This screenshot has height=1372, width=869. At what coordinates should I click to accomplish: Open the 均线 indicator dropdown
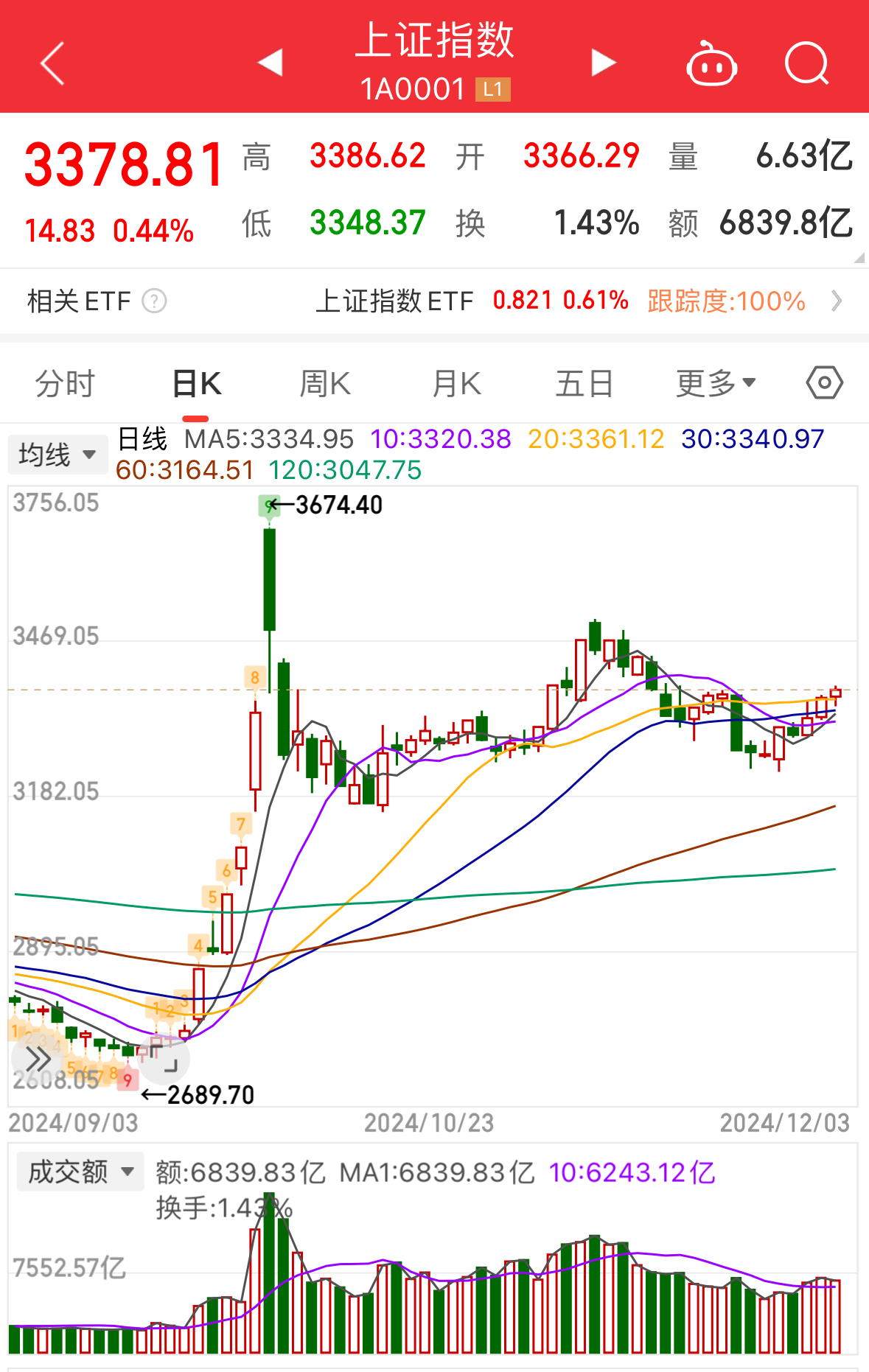[57, 454]
